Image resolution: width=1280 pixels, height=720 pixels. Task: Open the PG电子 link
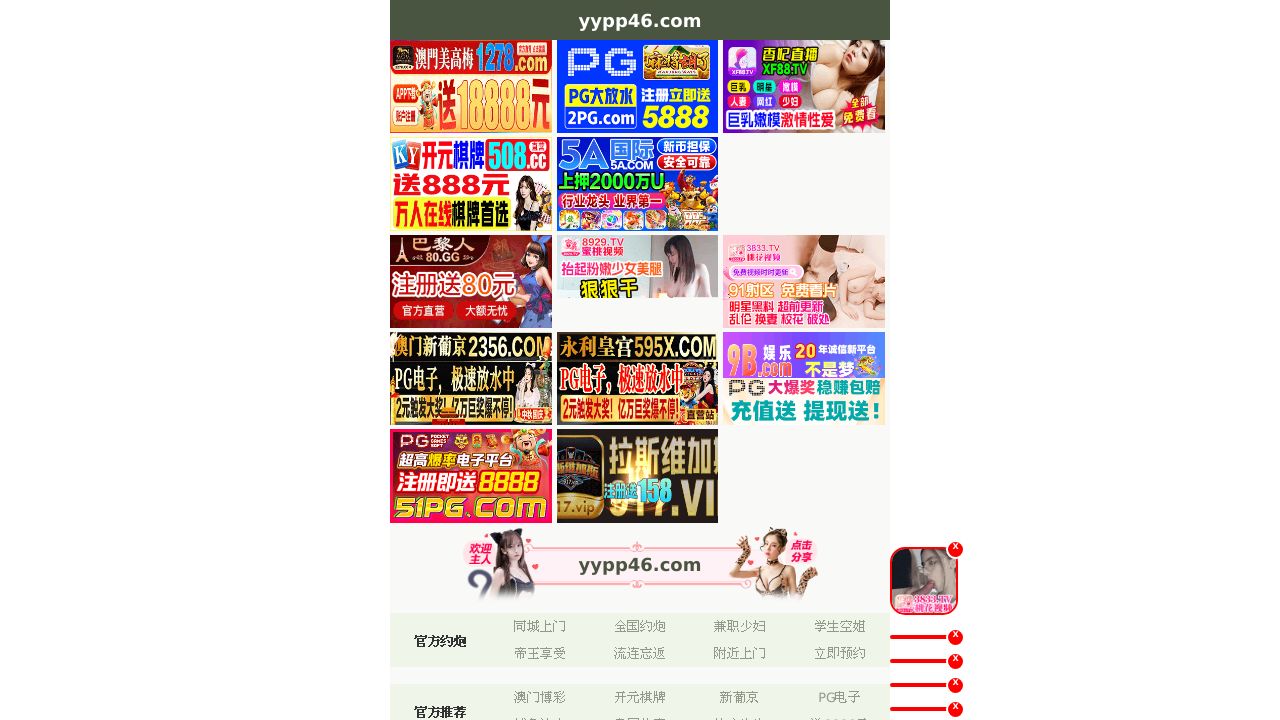[x=839, y=697]
